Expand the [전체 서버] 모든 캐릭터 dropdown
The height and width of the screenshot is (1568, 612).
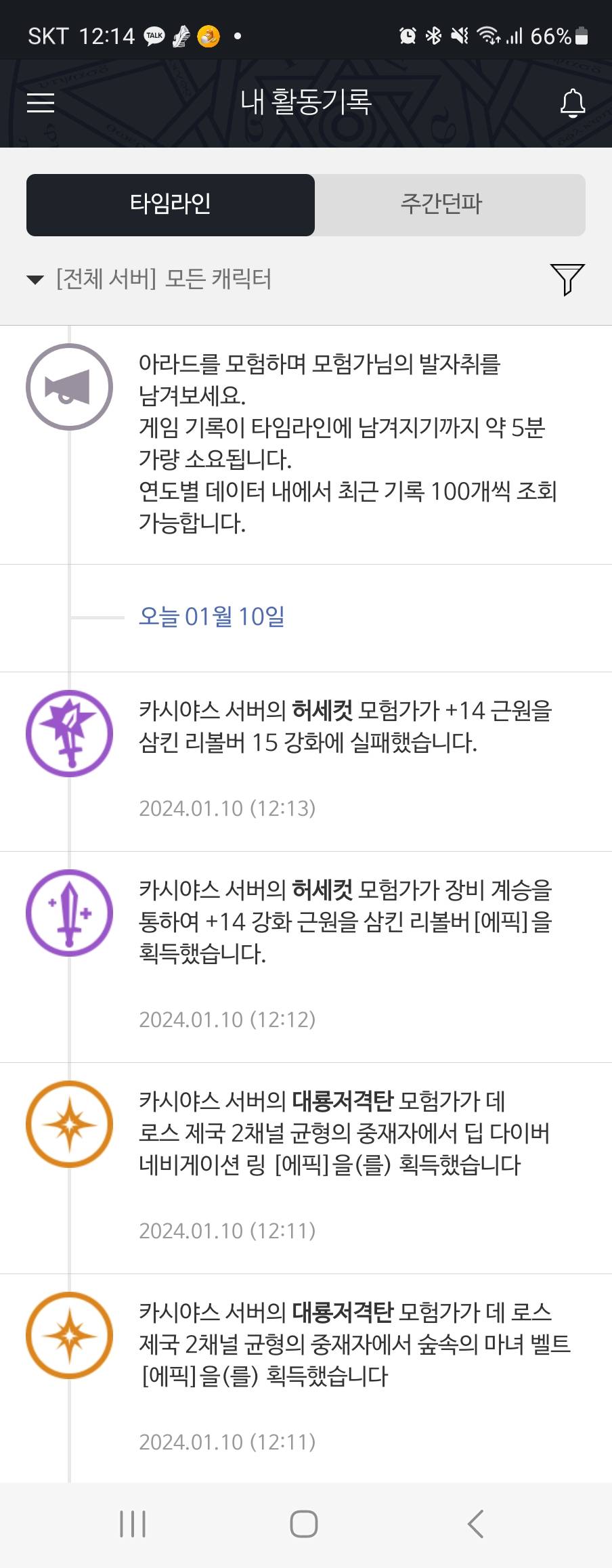click(150, 279)
